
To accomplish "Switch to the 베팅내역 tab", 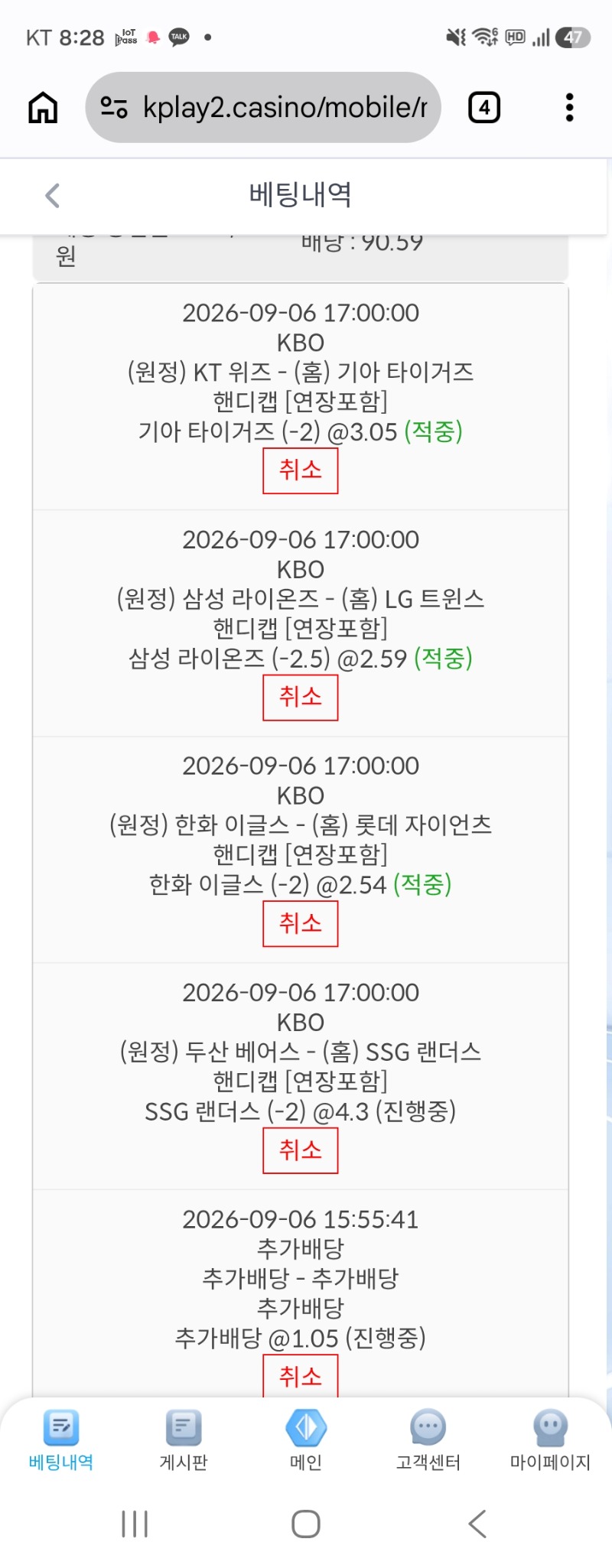I will [61, 1440].
